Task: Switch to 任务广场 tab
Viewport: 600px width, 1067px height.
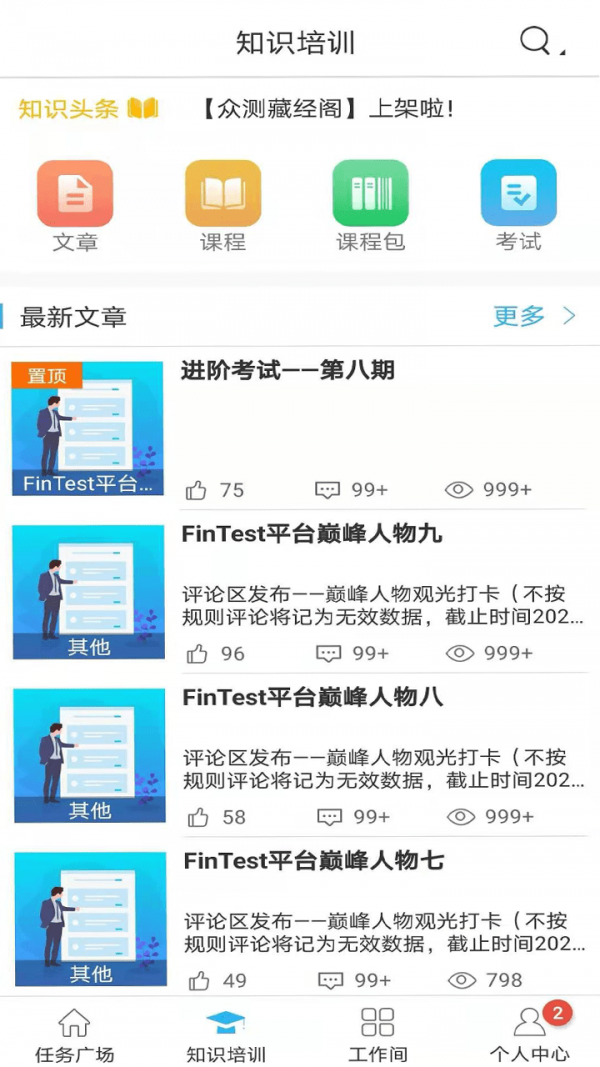Action: pos(74,1035)
